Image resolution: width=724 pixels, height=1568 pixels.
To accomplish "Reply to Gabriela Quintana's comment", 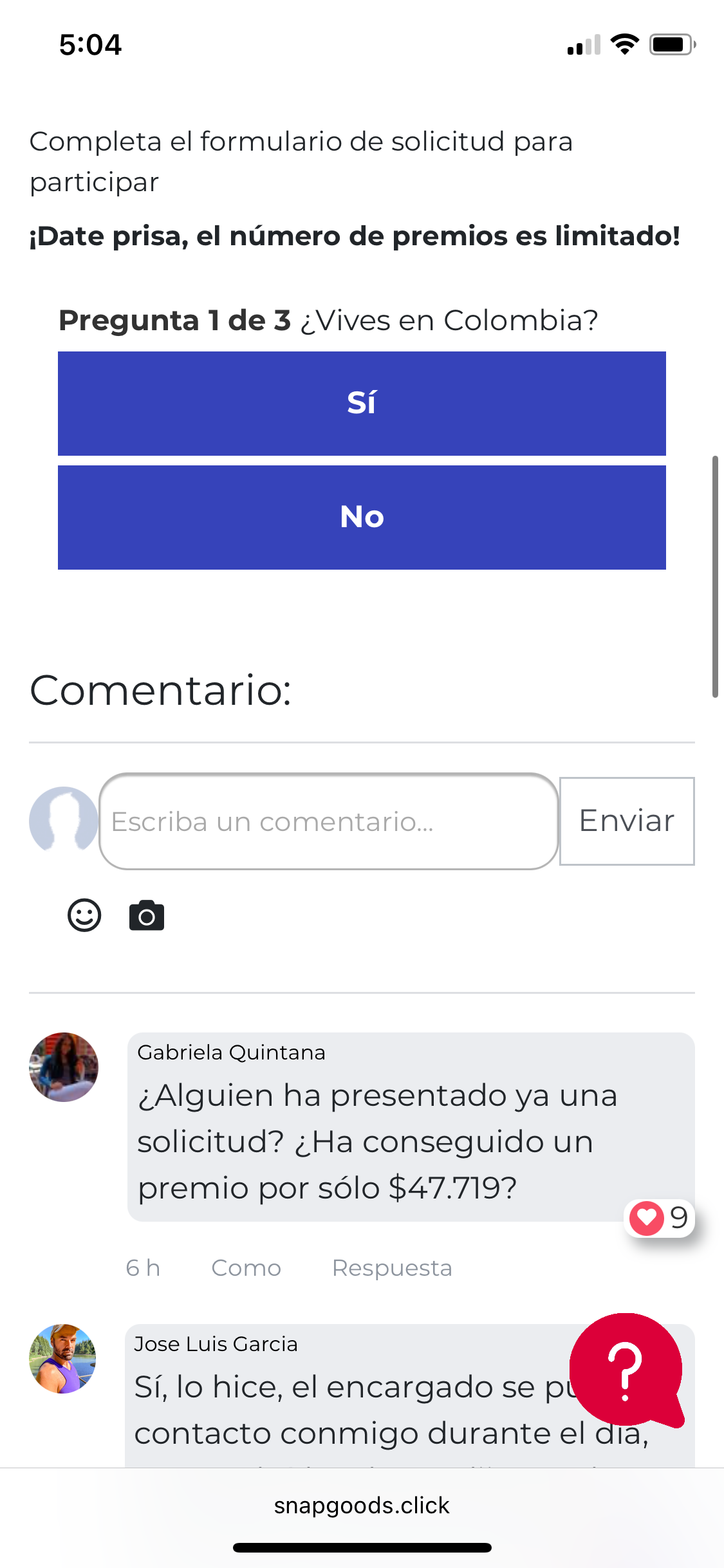I will tap(392, 1268).
